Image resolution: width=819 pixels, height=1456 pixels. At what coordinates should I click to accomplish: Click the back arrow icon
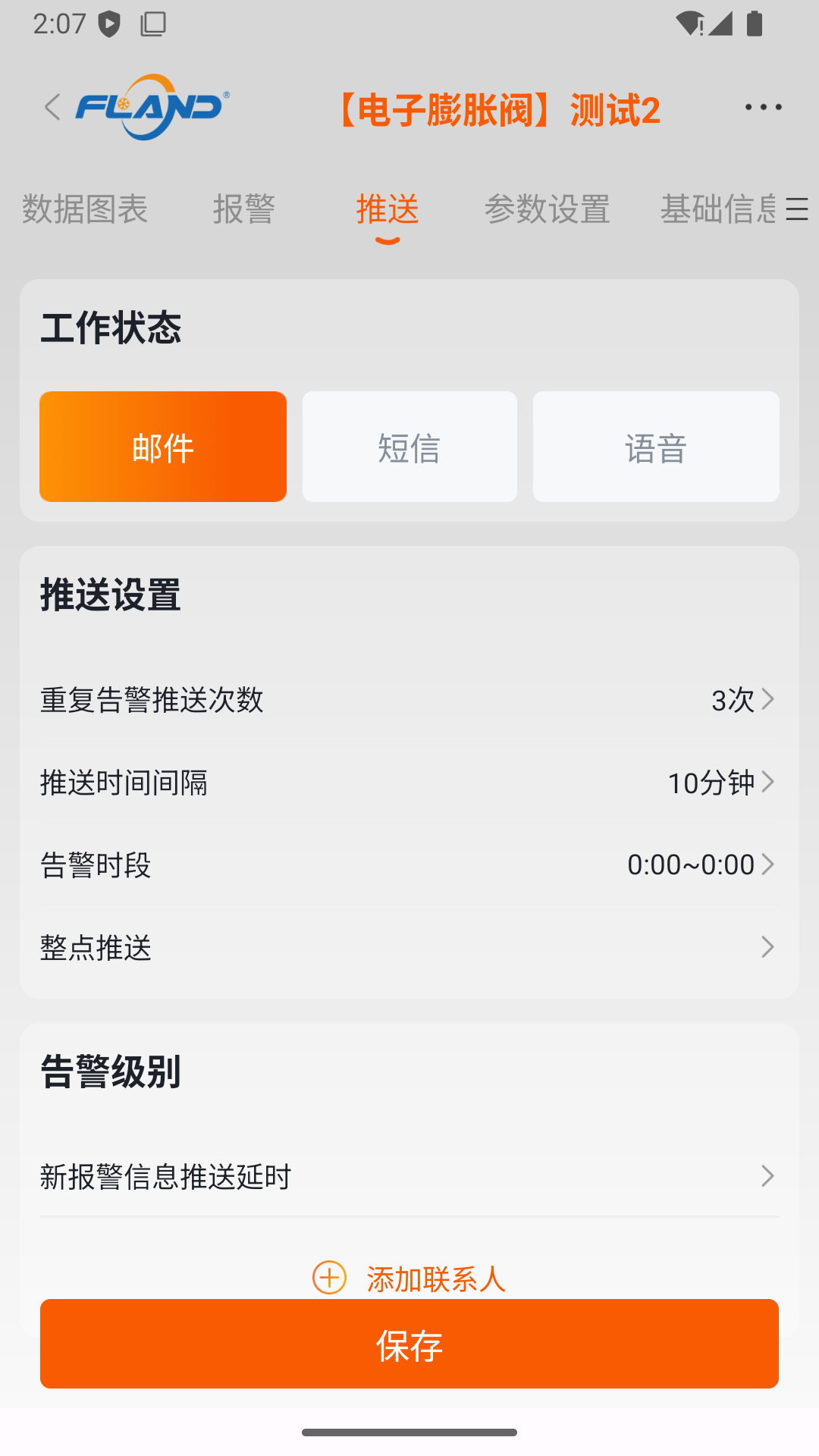(x=52, y=108)
